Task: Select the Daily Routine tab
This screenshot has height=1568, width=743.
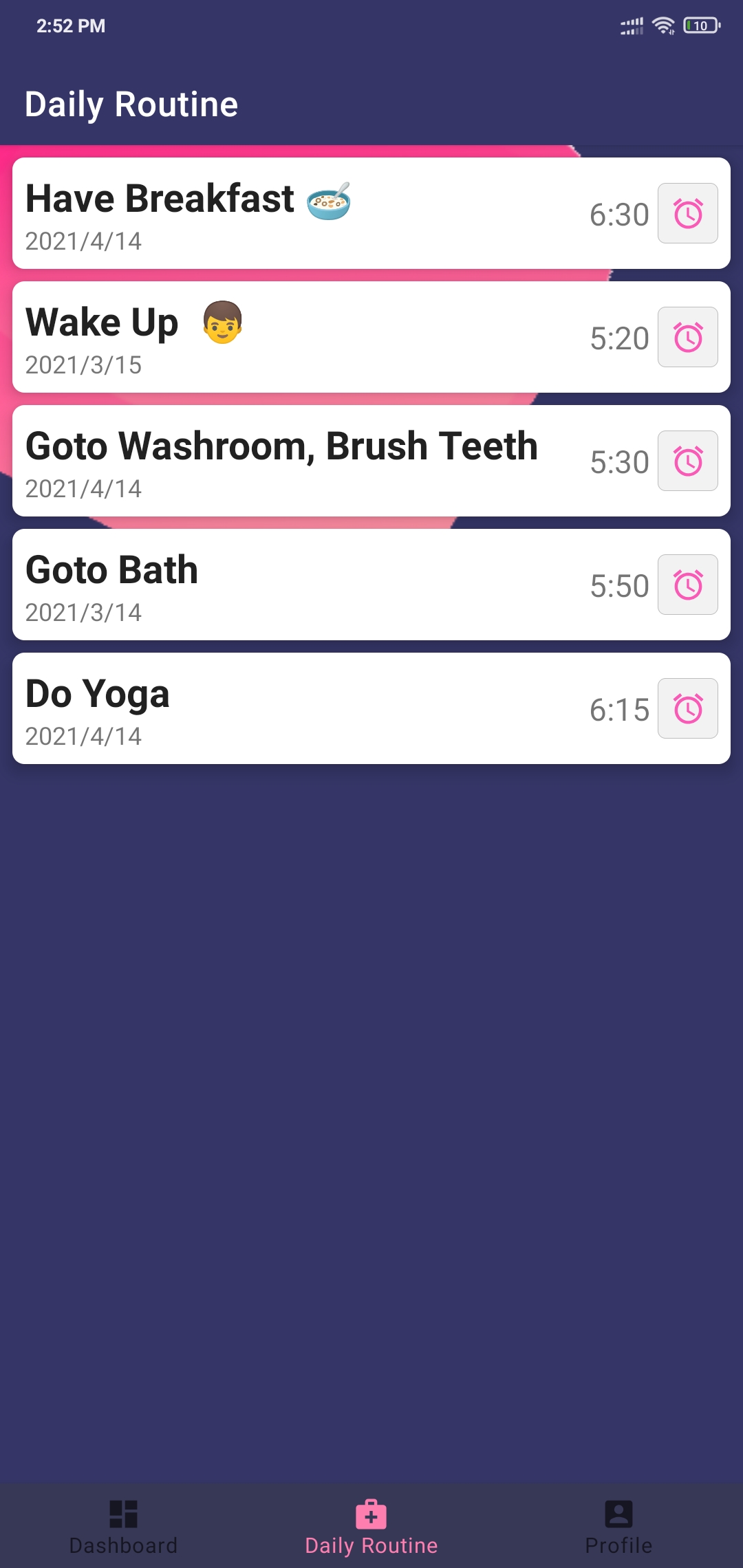Action: (x=371, y=1527)
